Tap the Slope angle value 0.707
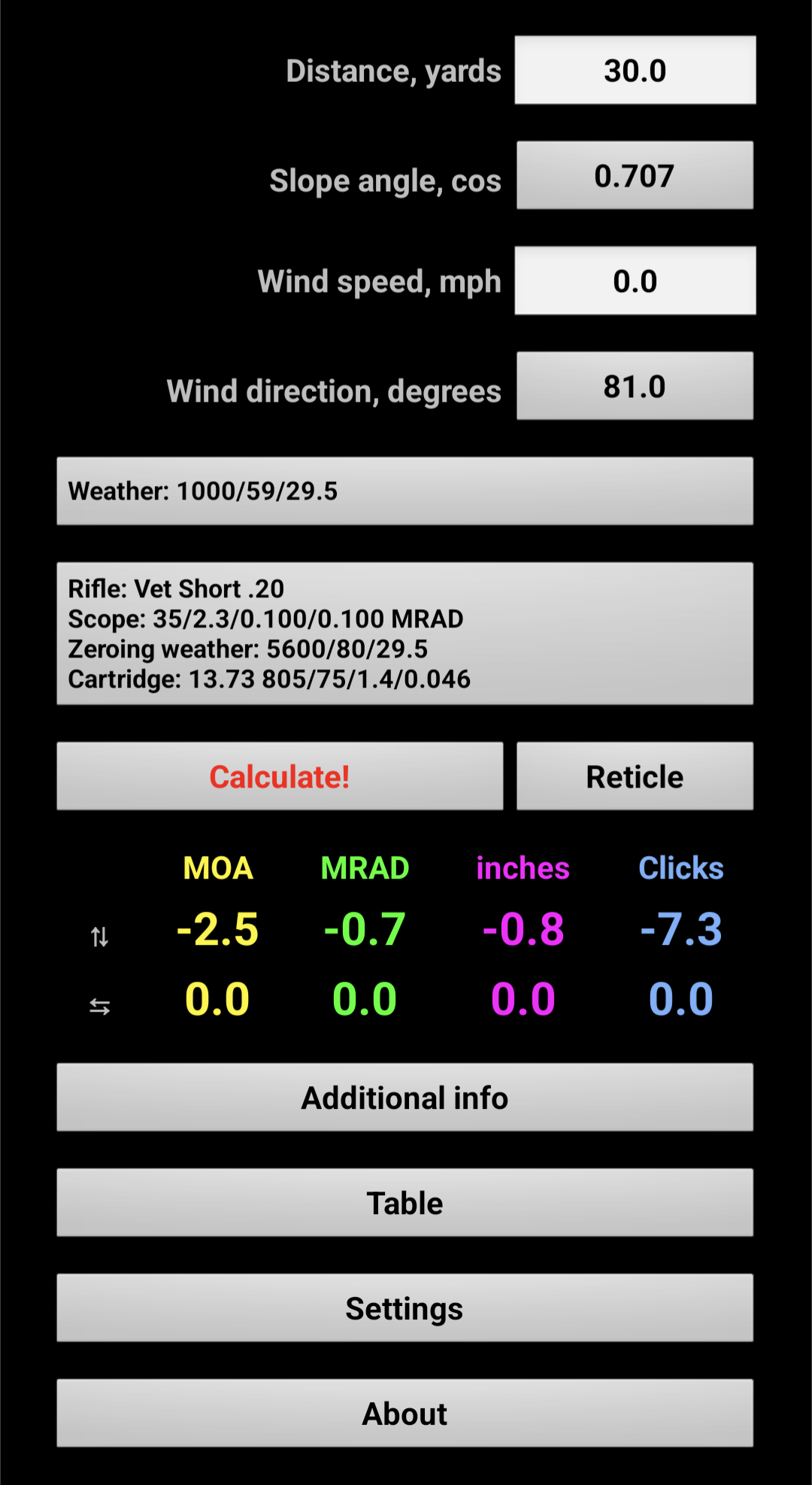 [635, 175]
